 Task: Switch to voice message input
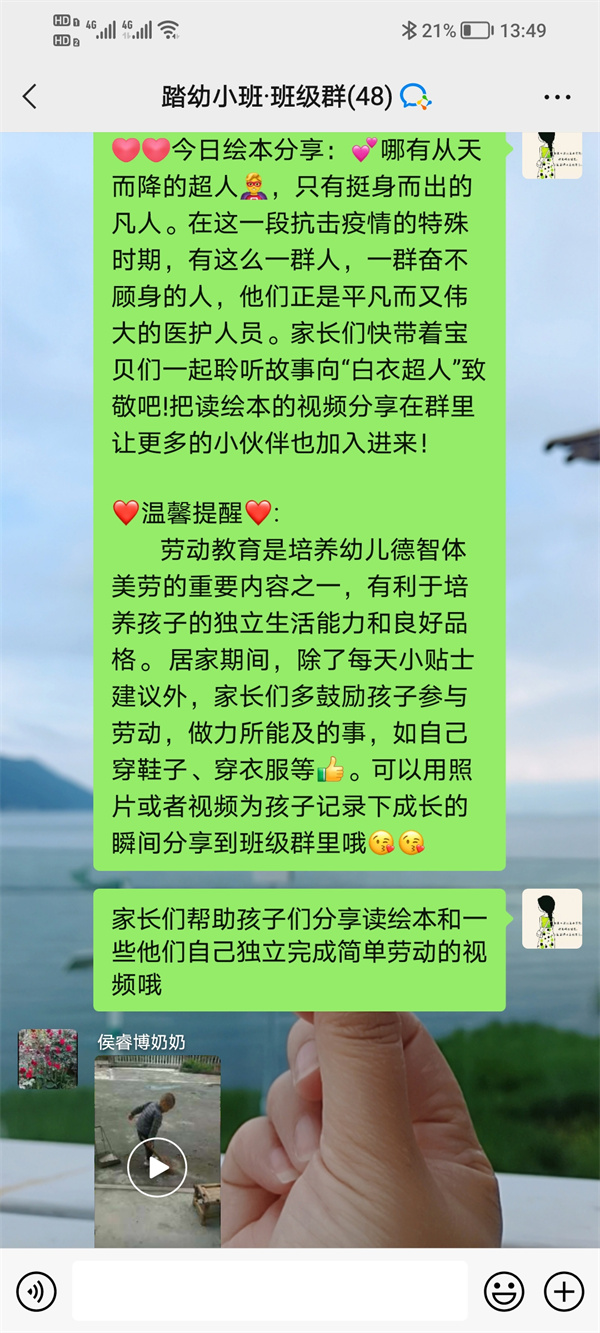[36, 1291]
